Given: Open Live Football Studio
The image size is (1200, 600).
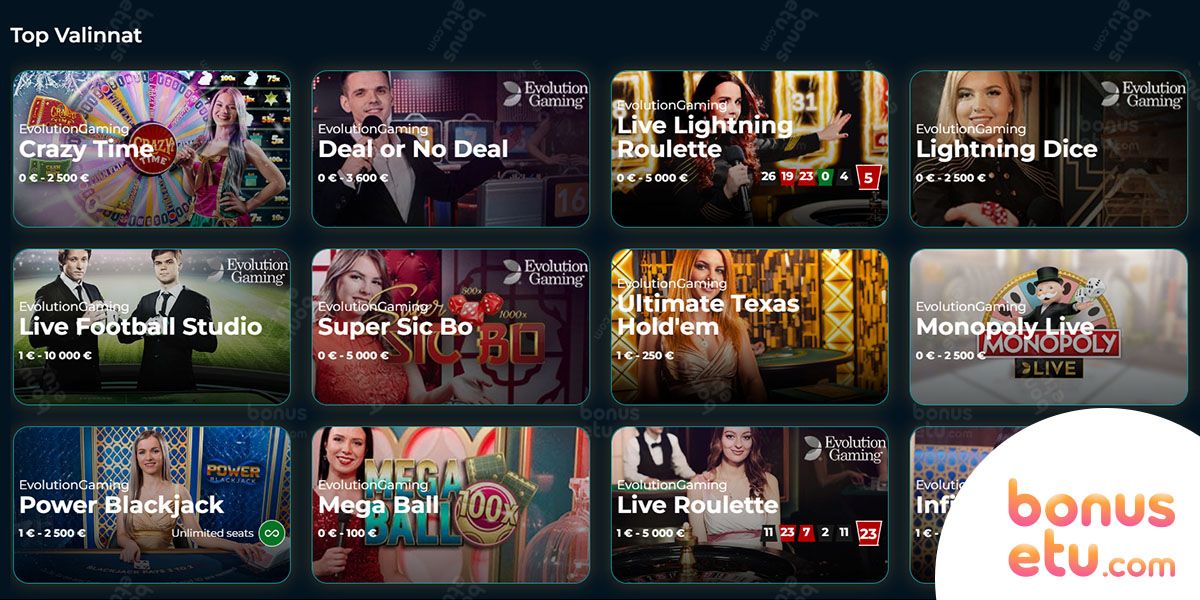Looking at the screenshot, I should (151, 327).
